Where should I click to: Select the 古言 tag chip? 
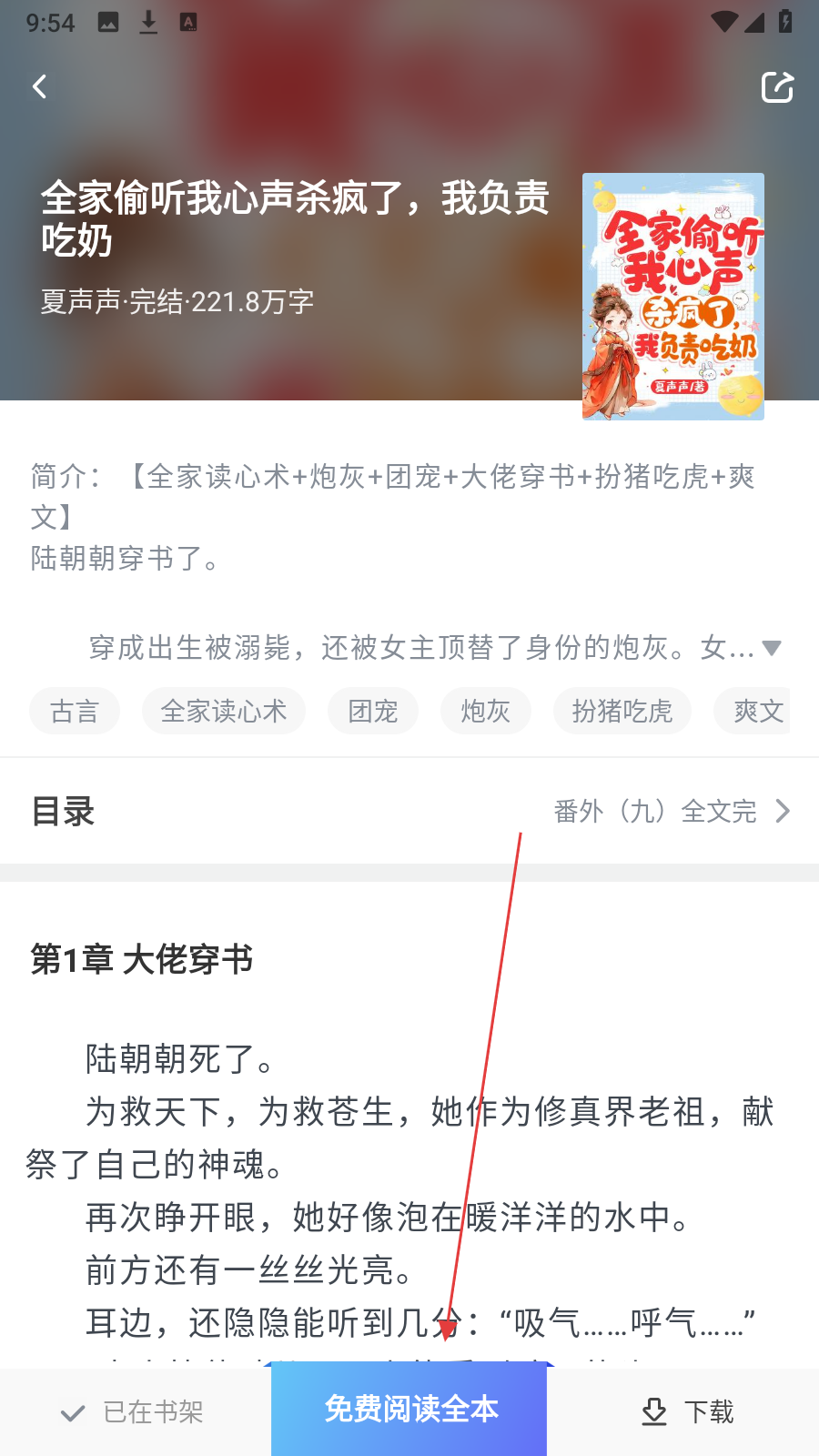pyautogui.click(x=75, y=711)
